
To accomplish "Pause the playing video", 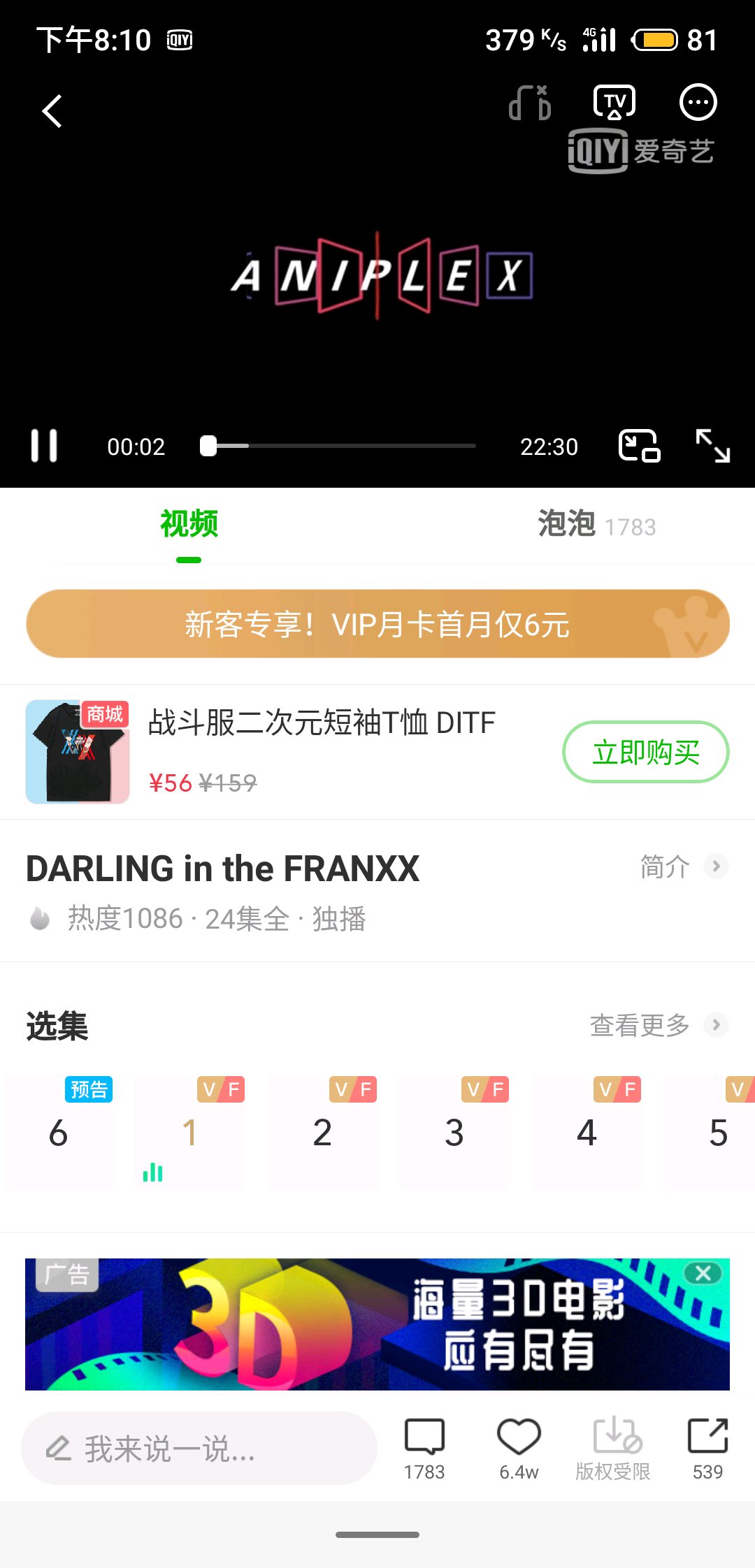I will [x=44, y=446].
